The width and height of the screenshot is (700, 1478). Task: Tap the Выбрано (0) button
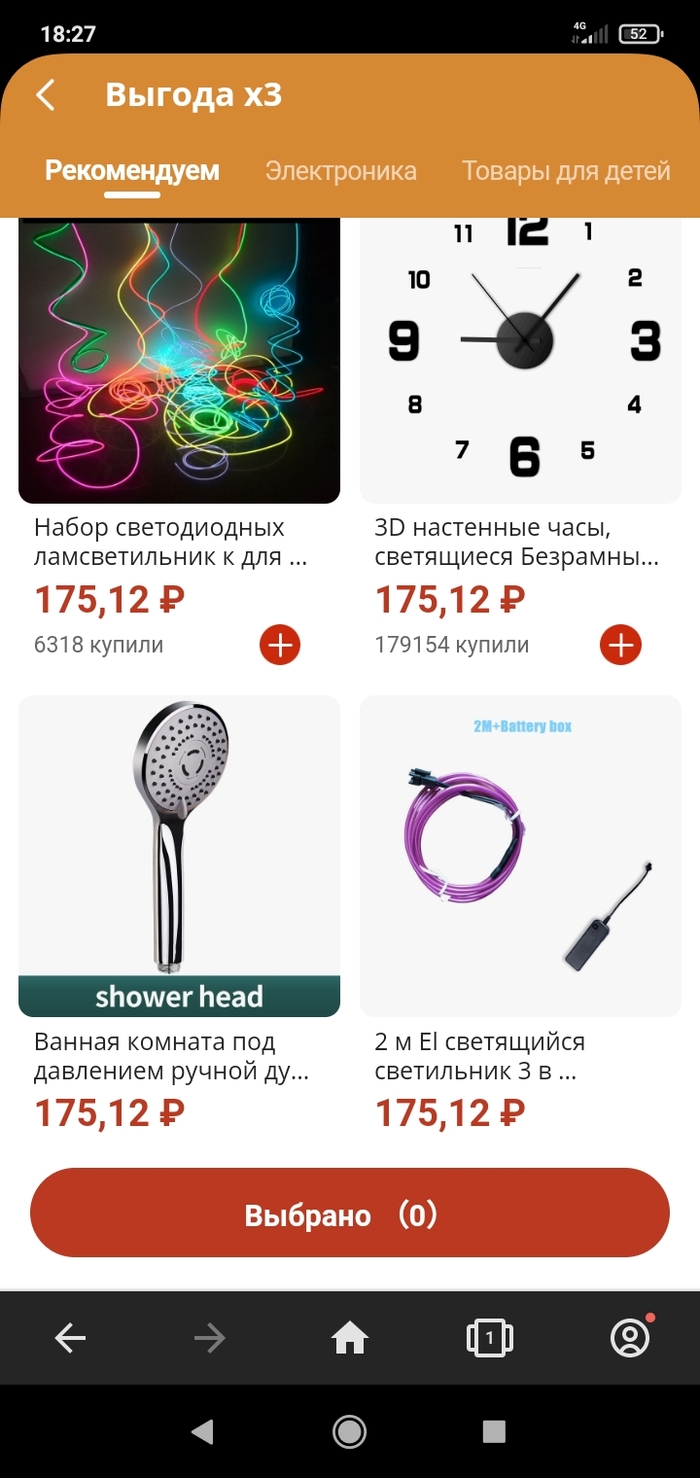349,1215
